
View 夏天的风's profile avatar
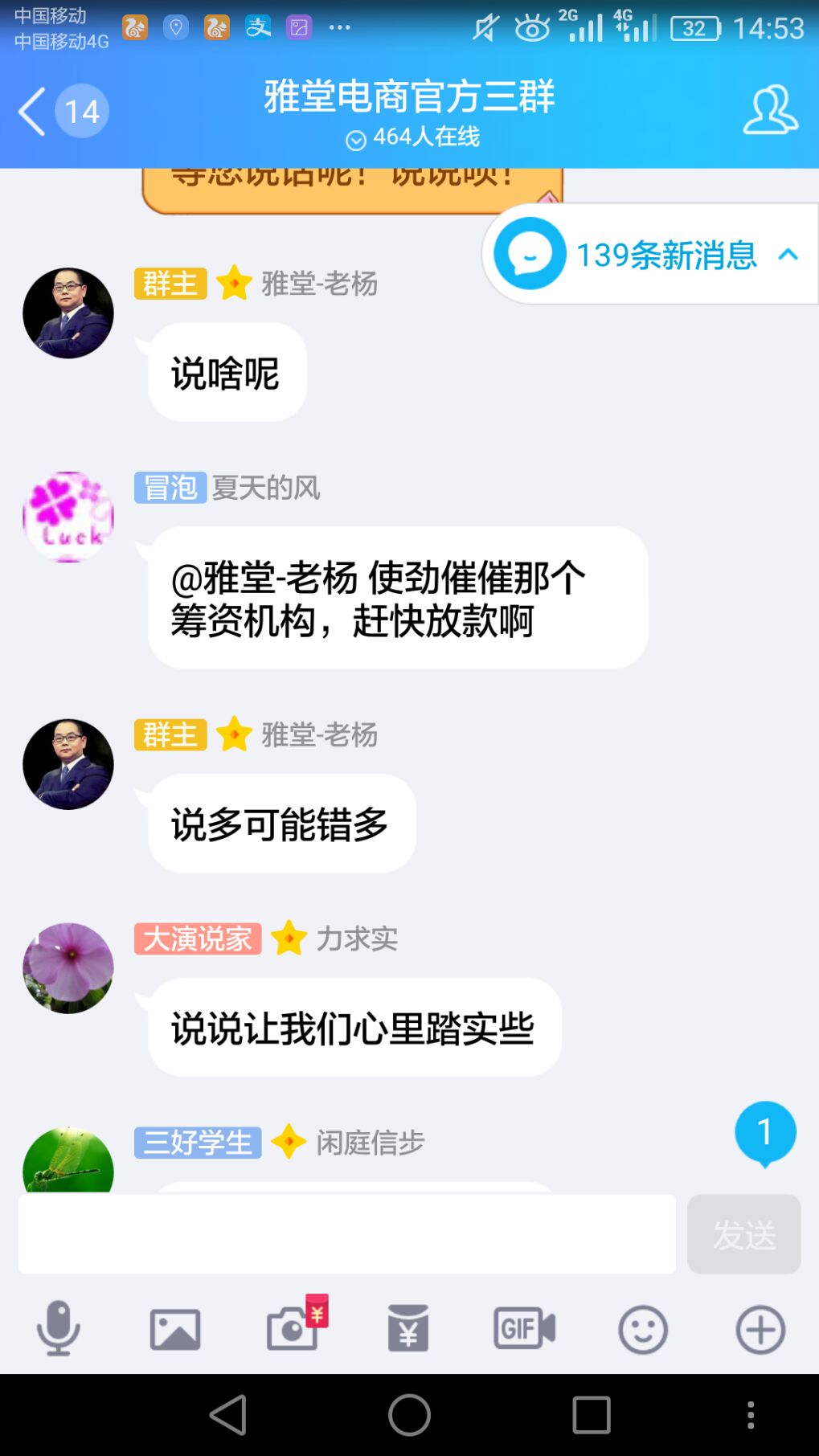tap(68, 517)
